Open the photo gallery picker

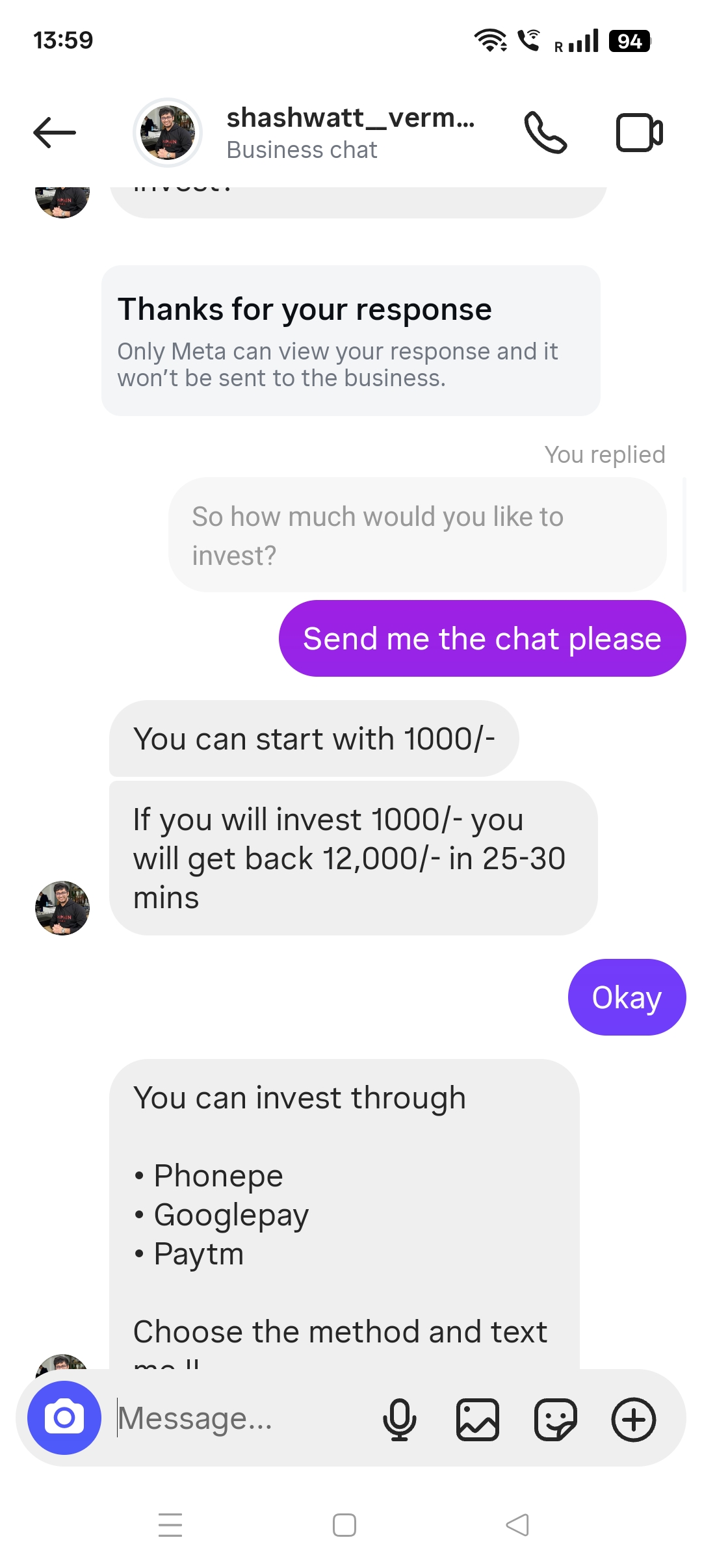tap(478, 1419)
